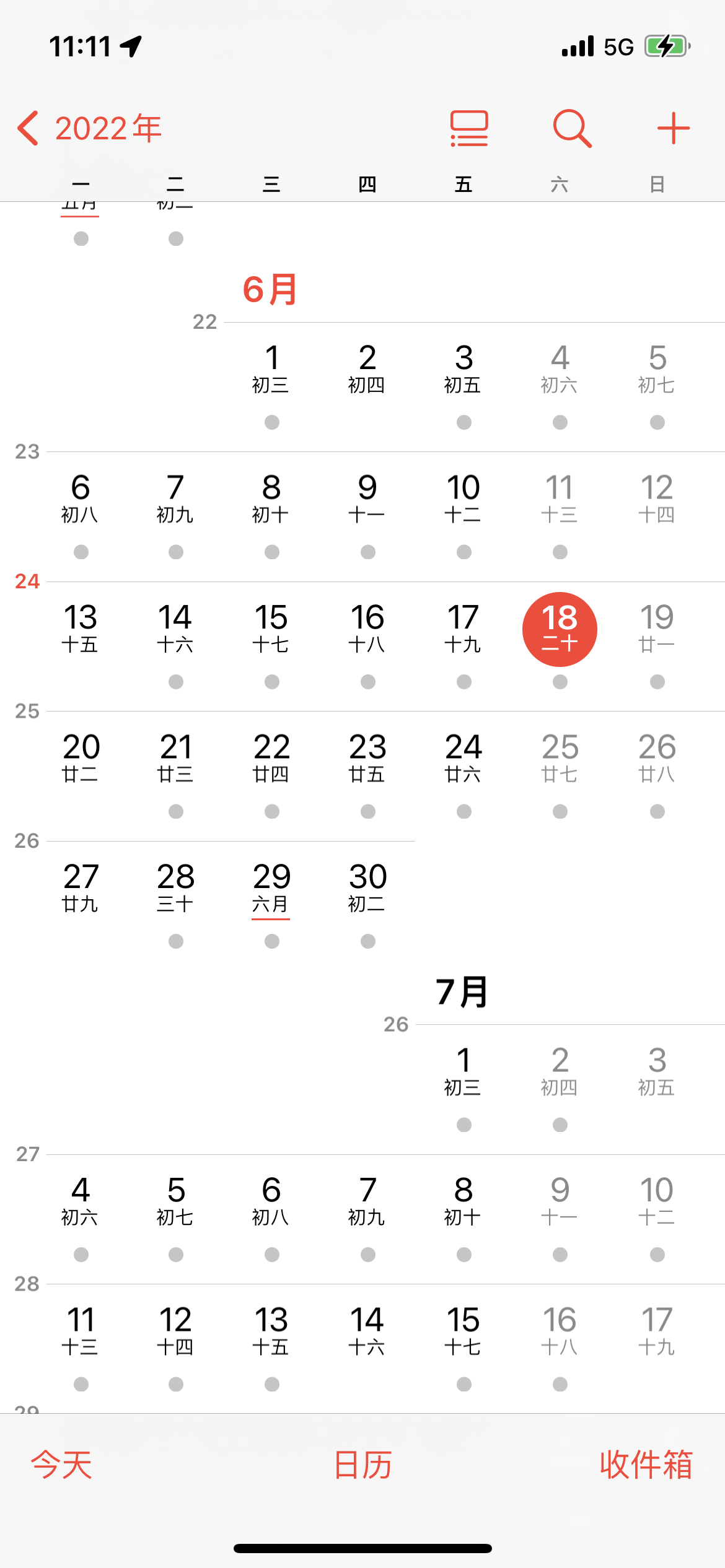Add a new event with plus icon
The height and width of the screenshot is (1568, 725).
[x=673, y=128]
